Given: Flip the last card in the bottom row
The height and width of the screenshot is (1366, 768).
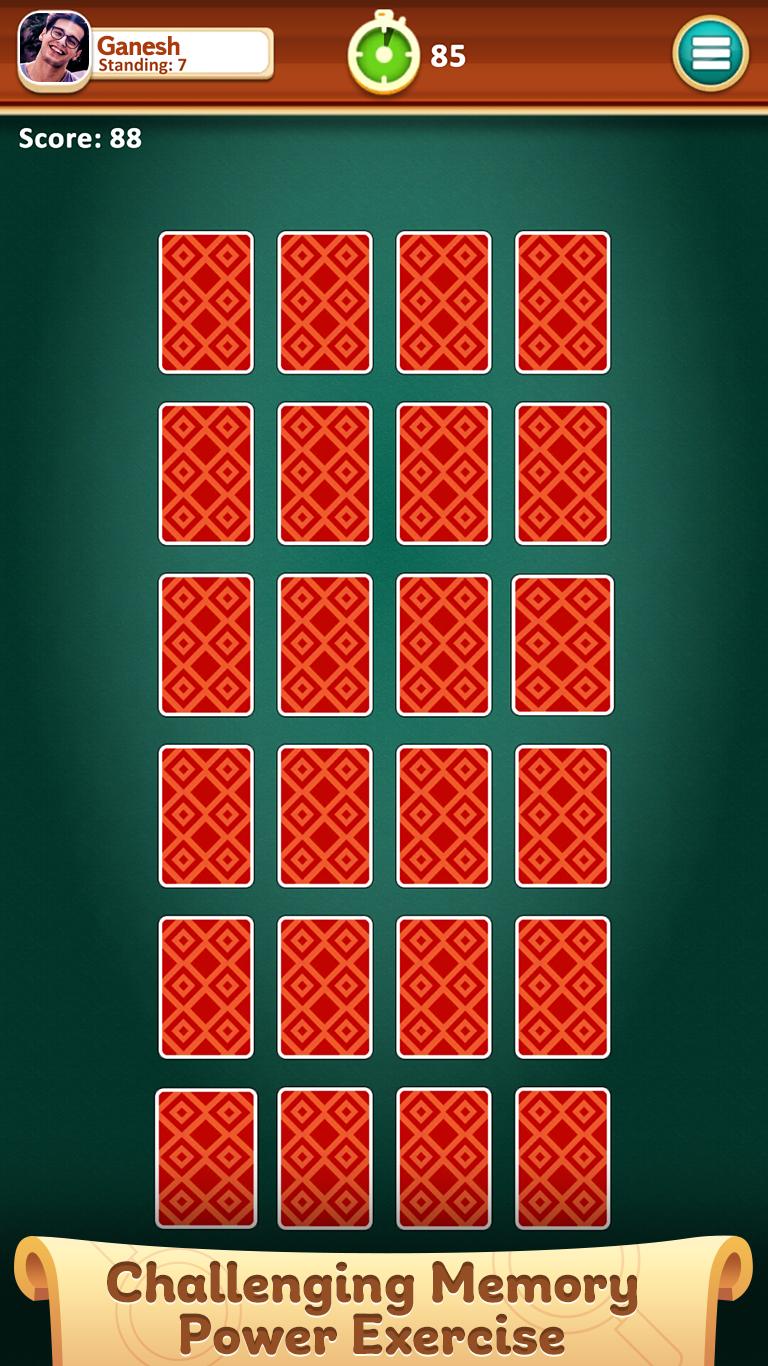Looking at the screenshot, I should click(x=562, y=1158).
